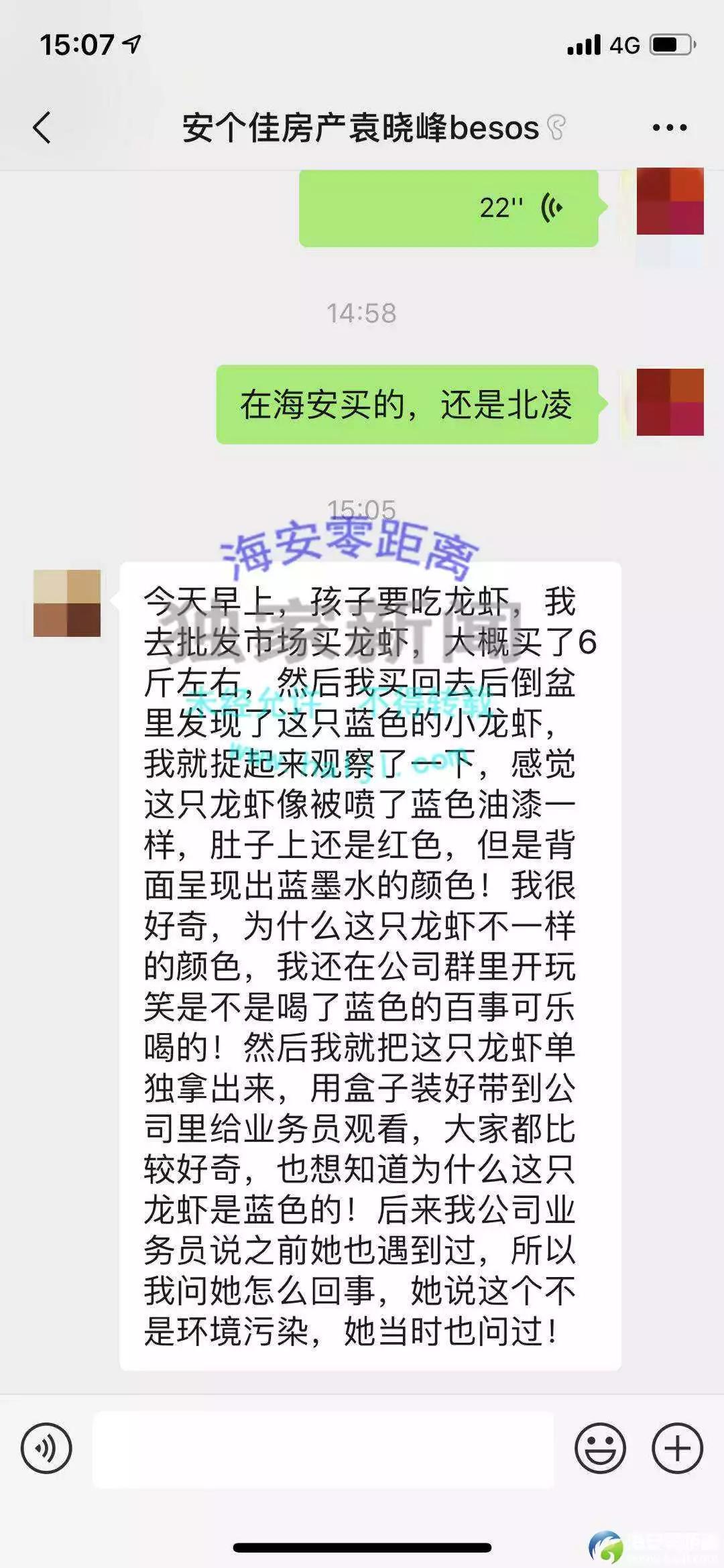This screenshot has height=1568, width=724.
Task: Open the emoji picker
Action: coord(600,1449)
